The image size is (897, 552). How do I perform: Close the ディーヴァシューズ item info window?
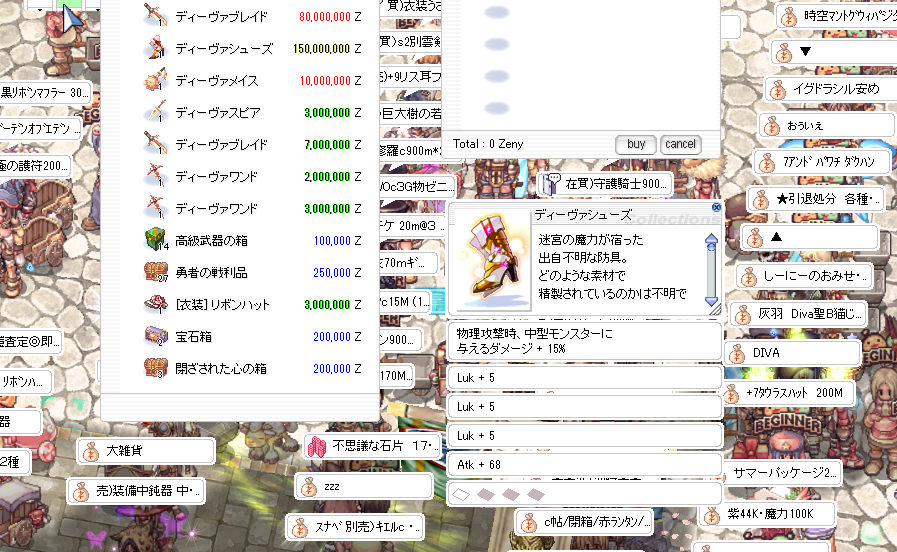(716, 207)
